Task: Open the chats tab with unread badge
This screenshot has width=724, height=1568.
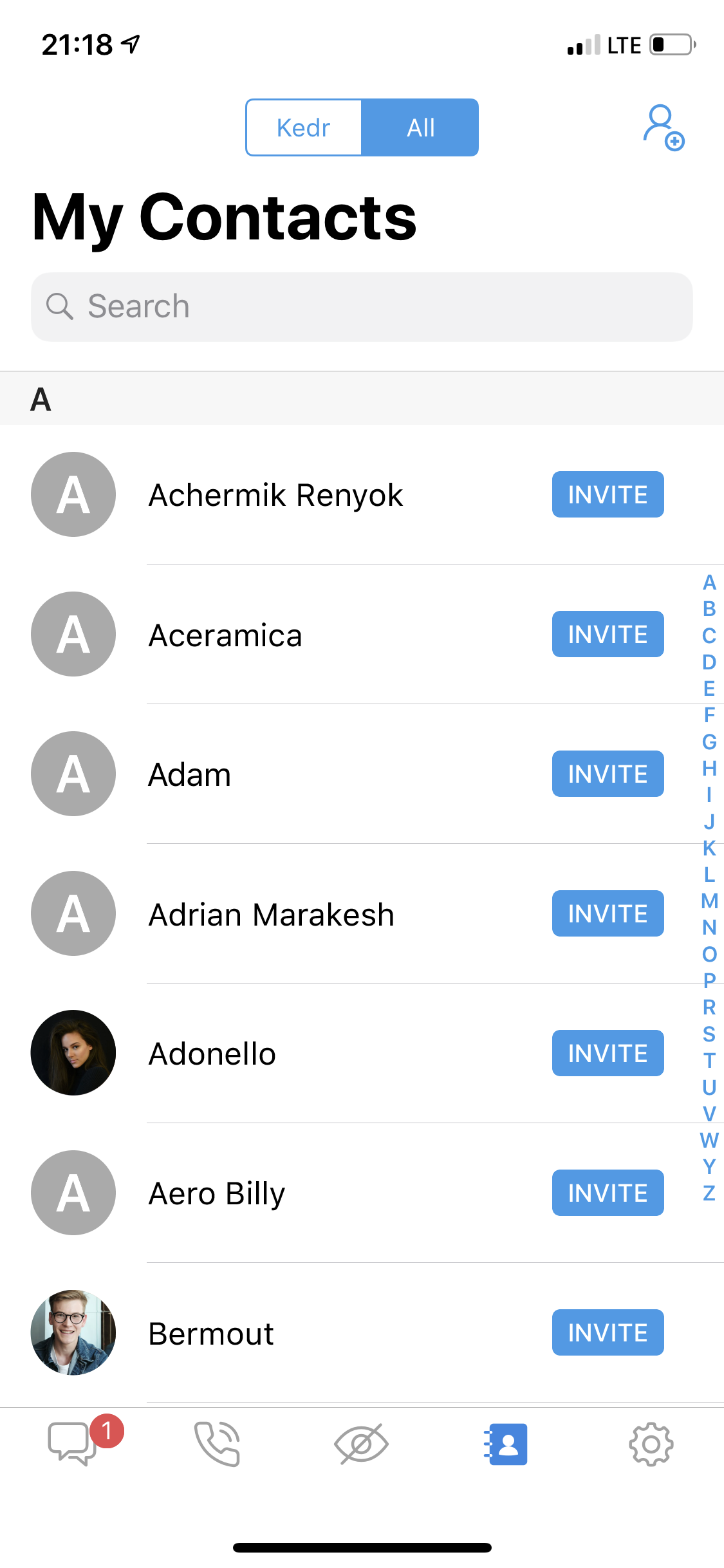Action: (x=72, y=1444)
